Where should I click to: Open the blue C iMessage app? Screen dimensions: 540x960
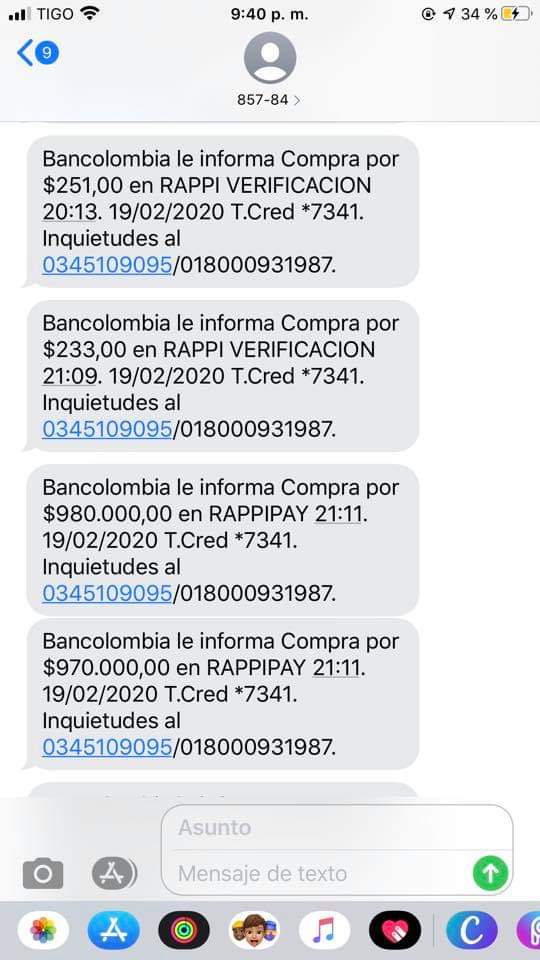(471, 931)
